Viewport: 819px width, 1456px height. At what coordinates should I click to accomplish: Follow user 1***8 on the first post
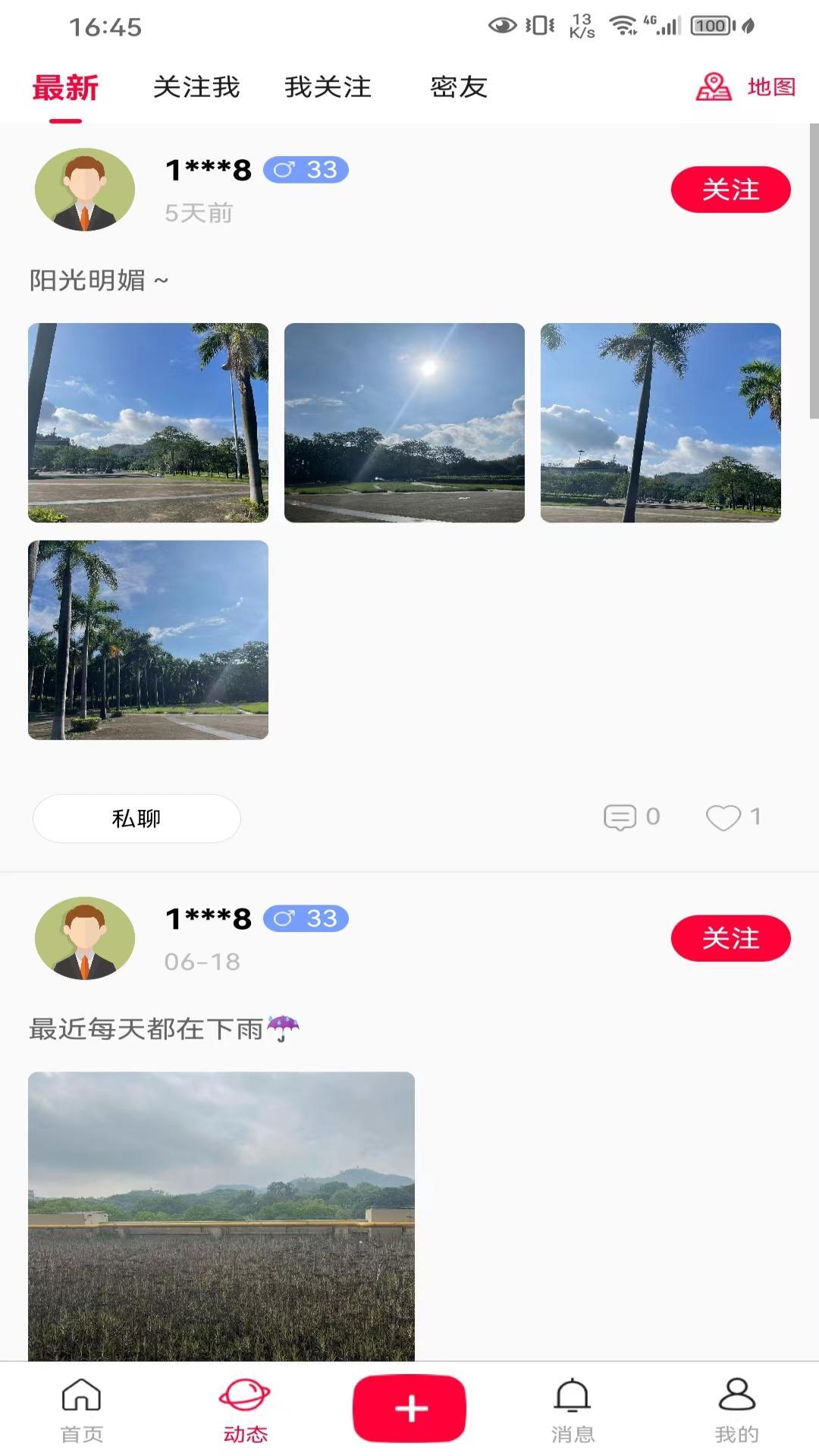click(x=730, y=190)
